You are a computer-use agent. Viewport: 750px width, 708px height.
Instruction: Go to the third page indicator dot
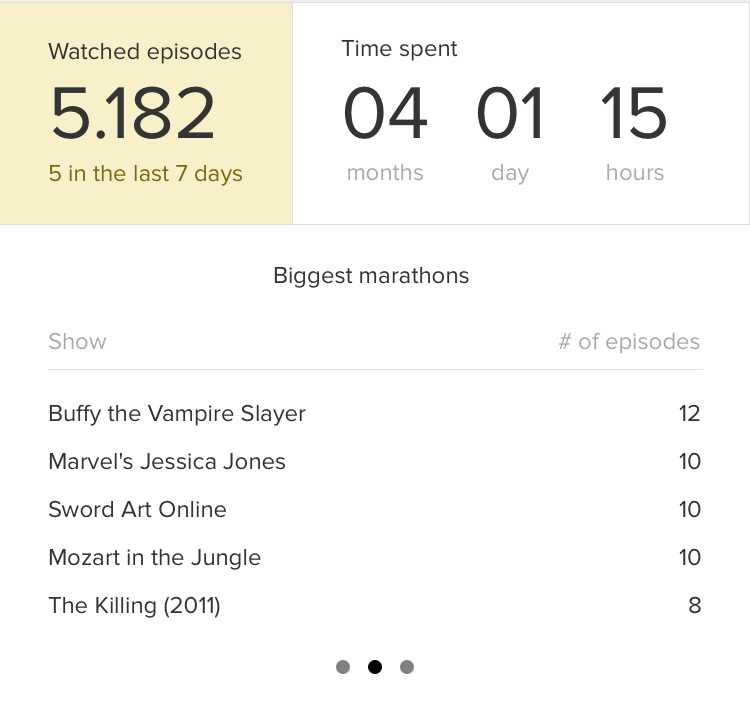coord(407,667)
